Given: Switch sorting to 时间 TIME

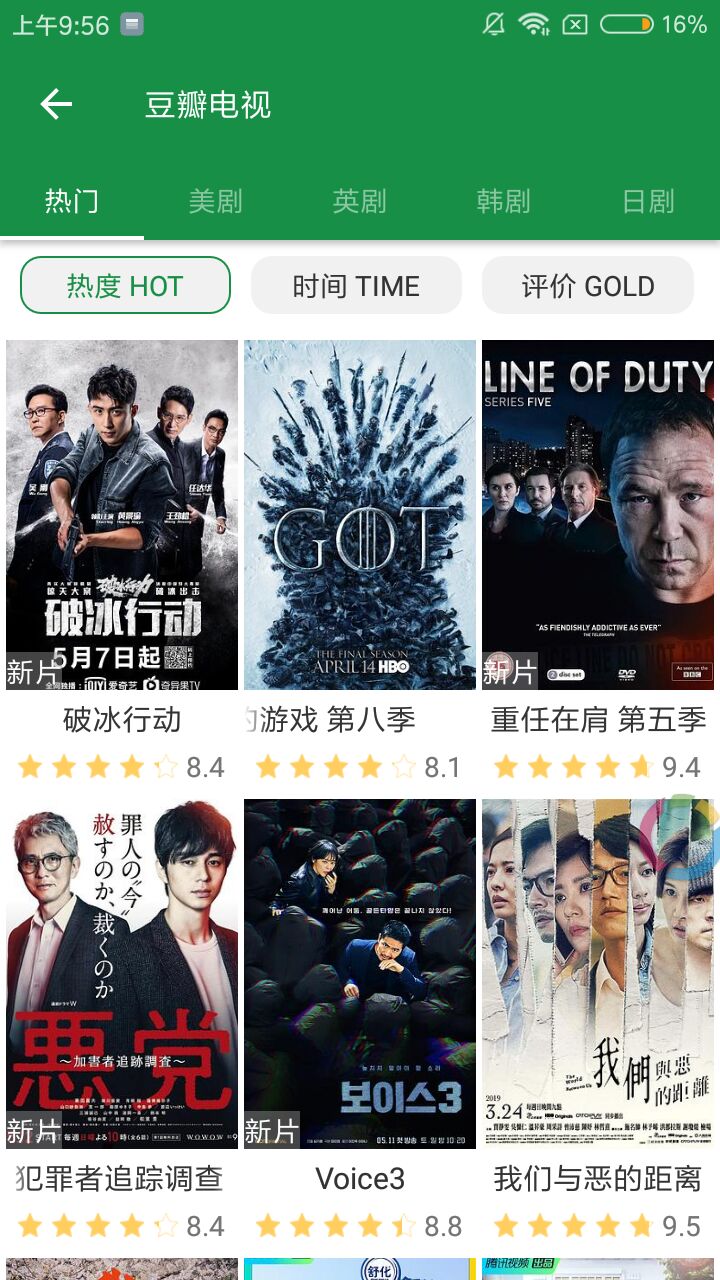Looking at the screenshot, I should 357,285.
